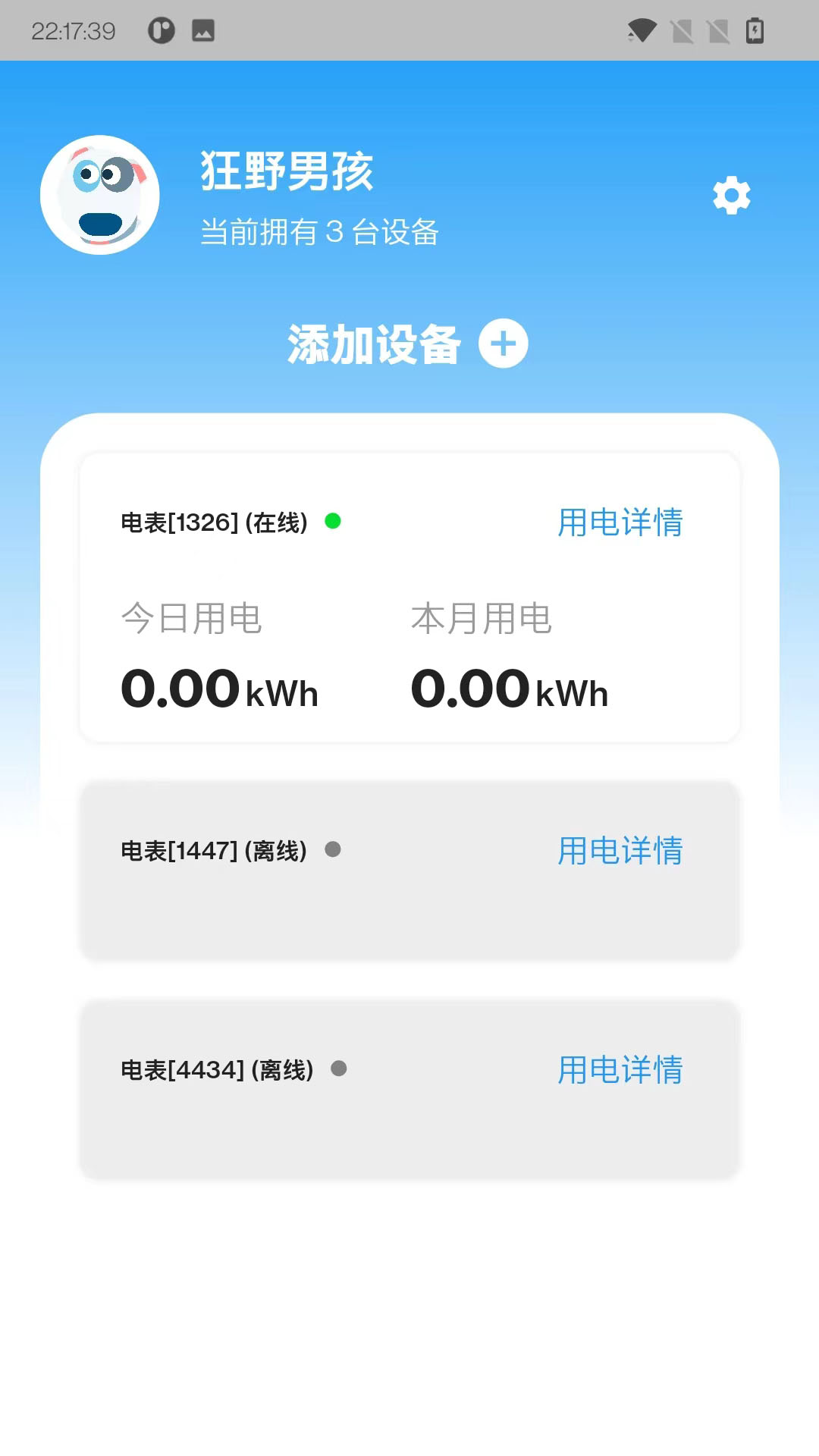This screenshot has height=1456, width=819.
Task: Tap the shield notification icon near the clock
Action: click(x=161, y=32)
